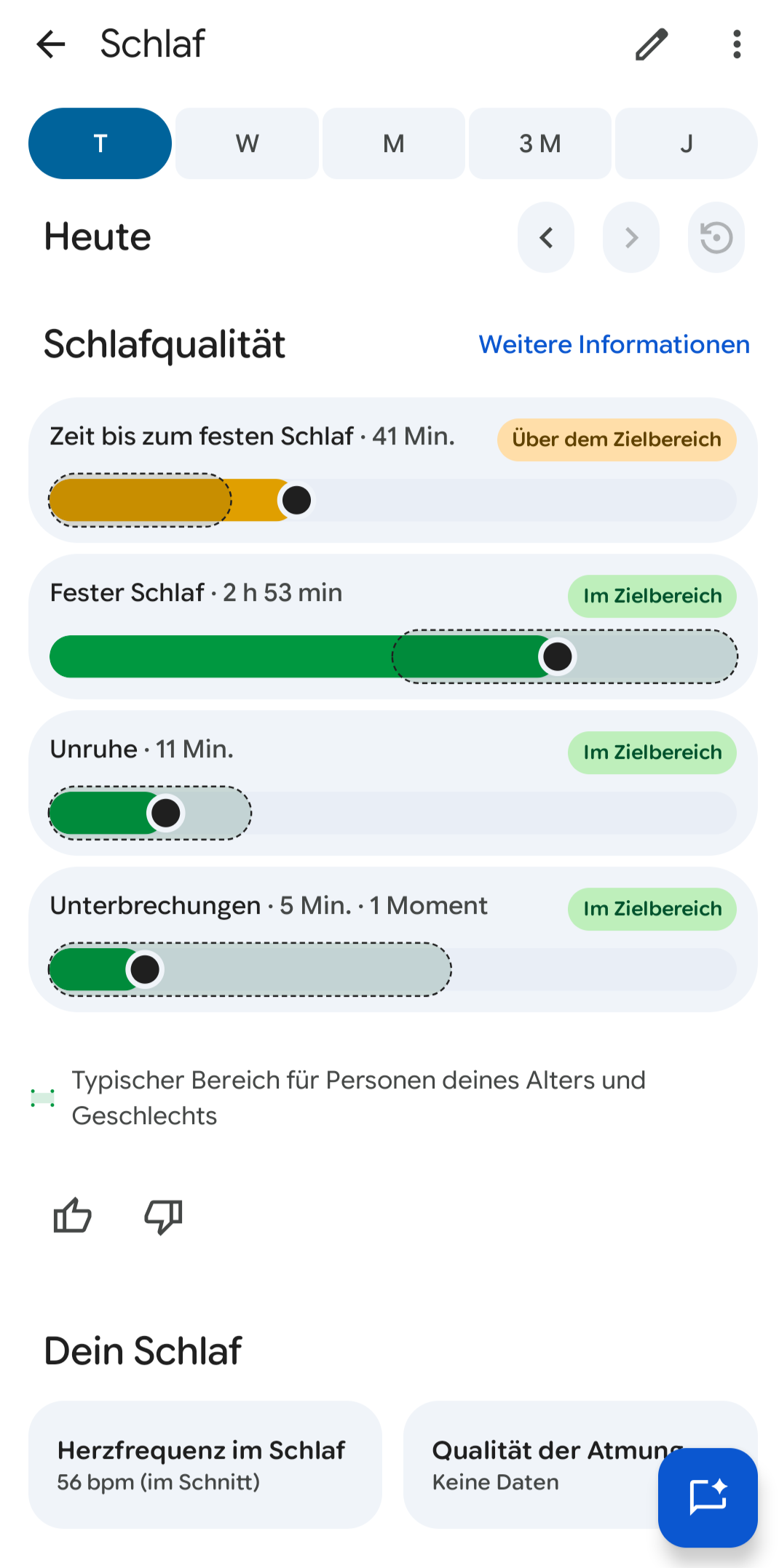Screen dimensions: 779x1568
Task: Open the Unterbrechungen card
Action: click(393, 939)
